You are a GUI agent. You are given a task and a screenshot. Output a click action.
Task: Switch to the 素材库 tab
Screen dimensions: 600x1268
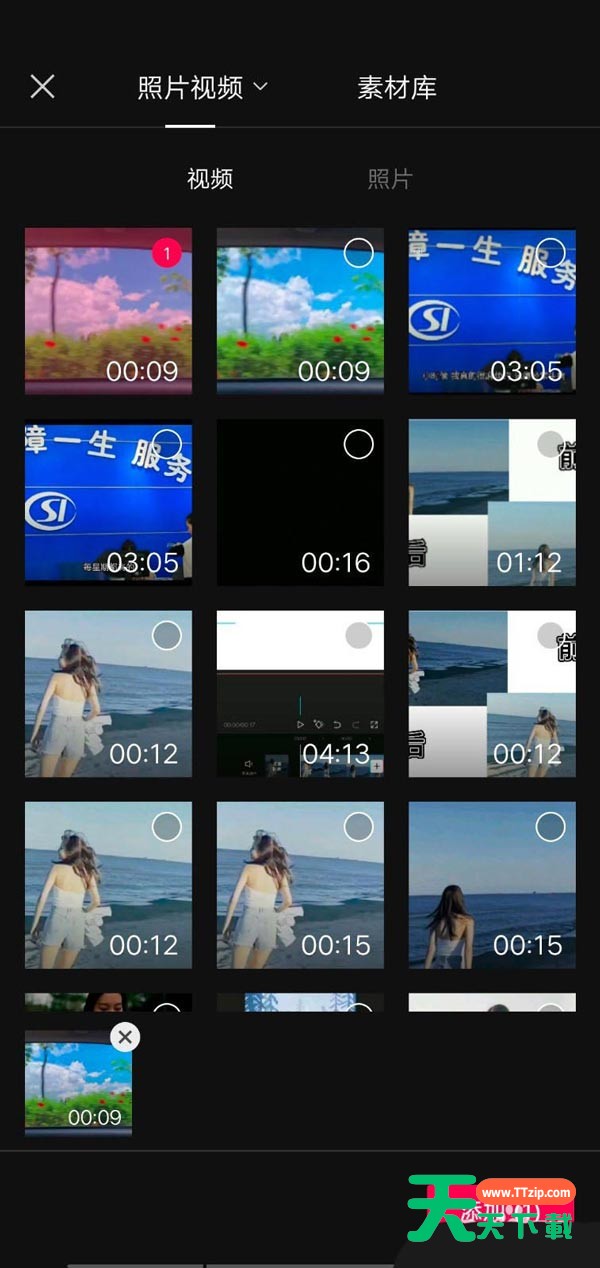point(397,88)
